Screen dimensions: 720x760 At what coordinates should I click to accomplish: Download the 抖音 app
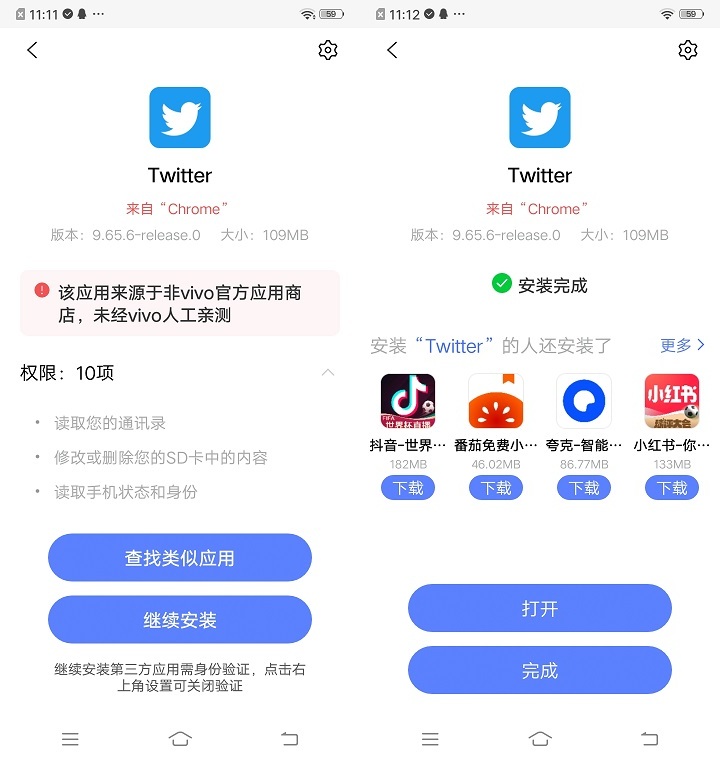tap(408, 488)
